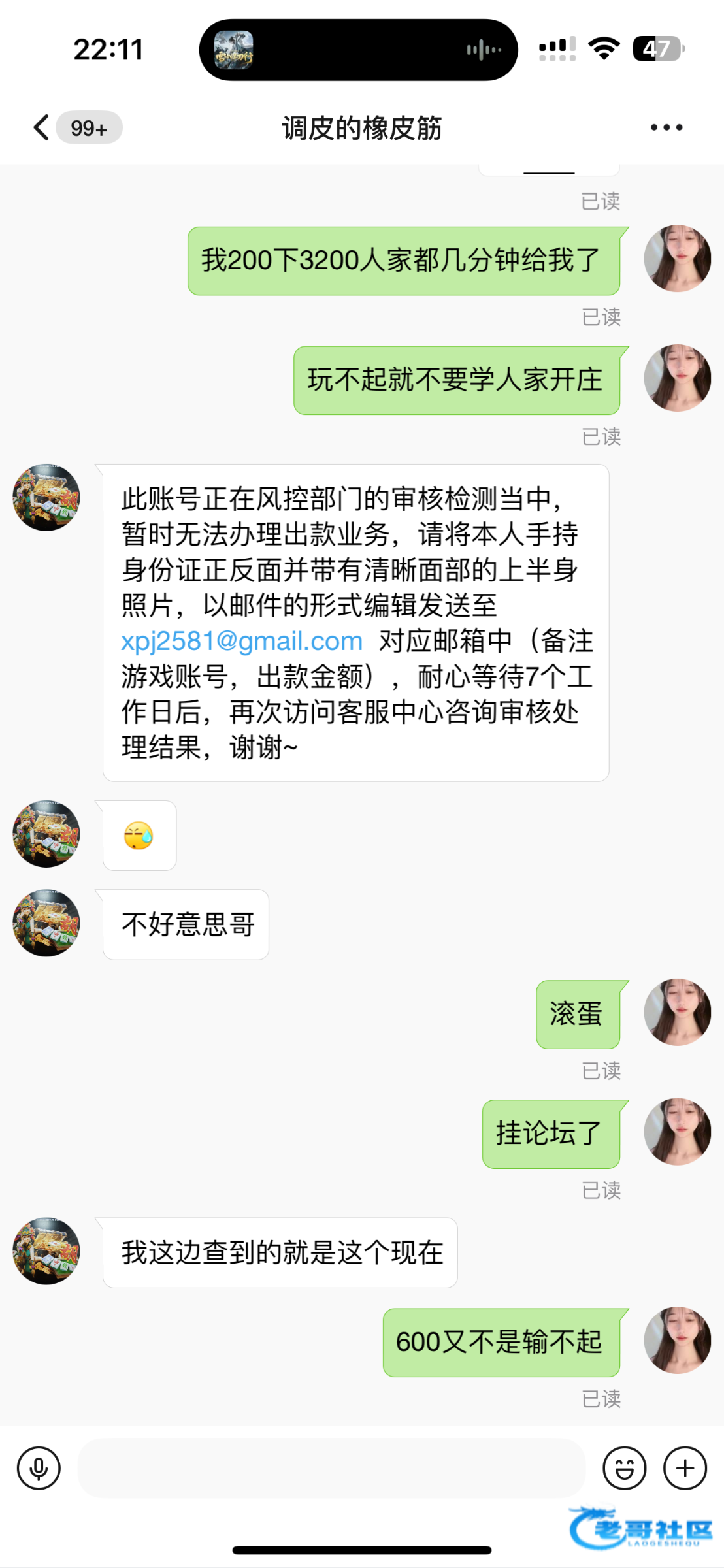724x1568 pixels.
Task: Open the plus attachments menu
Action: pyautogui.click(x=685, y=1468)
